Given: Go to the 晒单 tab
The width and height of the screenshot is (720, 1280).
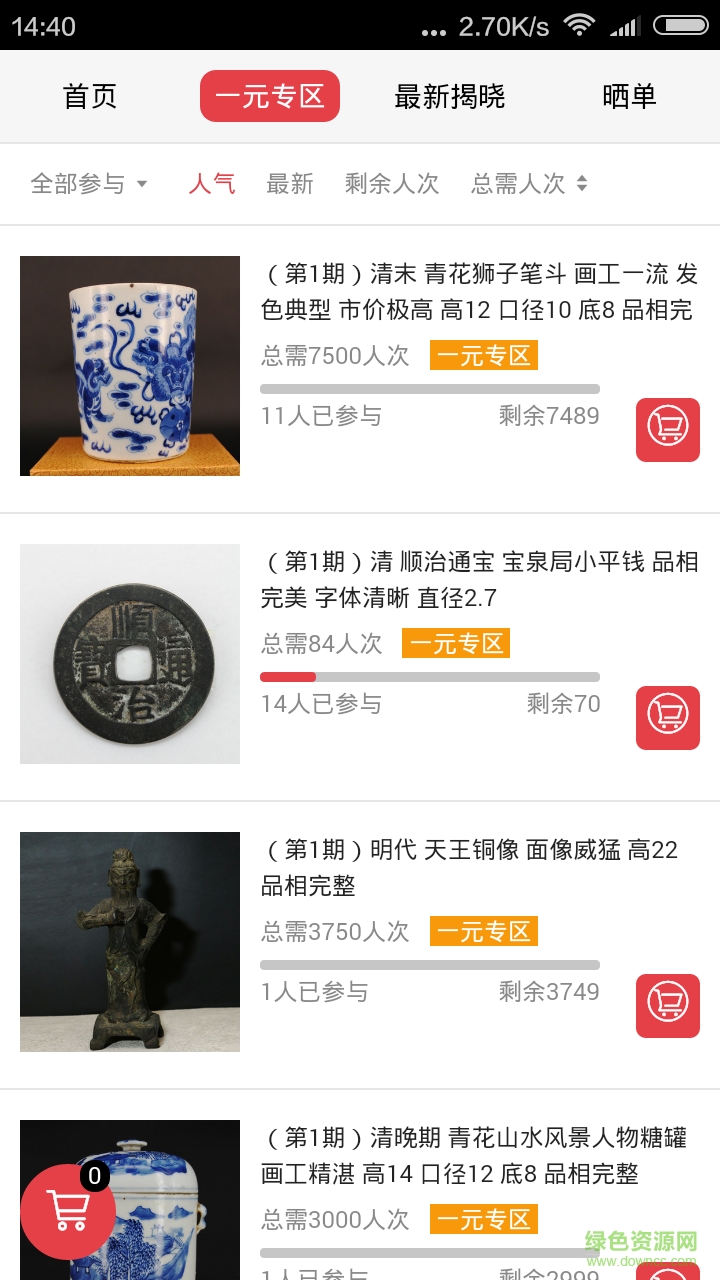Looking at the screenshot, I should [x=629, y=96].
